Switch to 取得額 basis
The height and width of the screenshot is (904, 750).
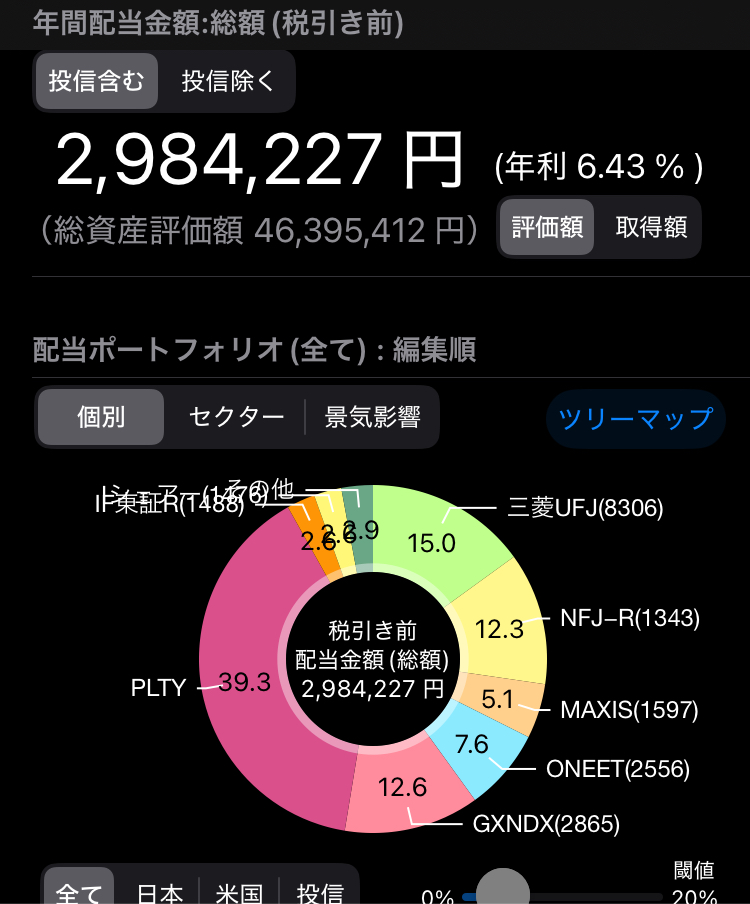pyautogui.click(x=651, y=227)
